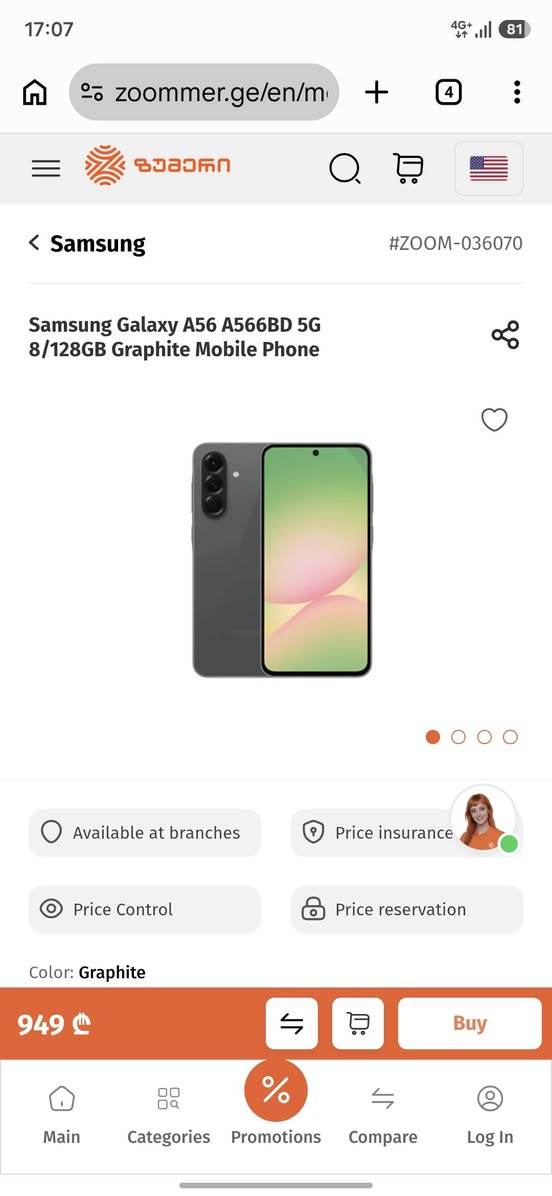Open the Promotions tab
The image size is (552, 1196).
tap(276, 1104)
